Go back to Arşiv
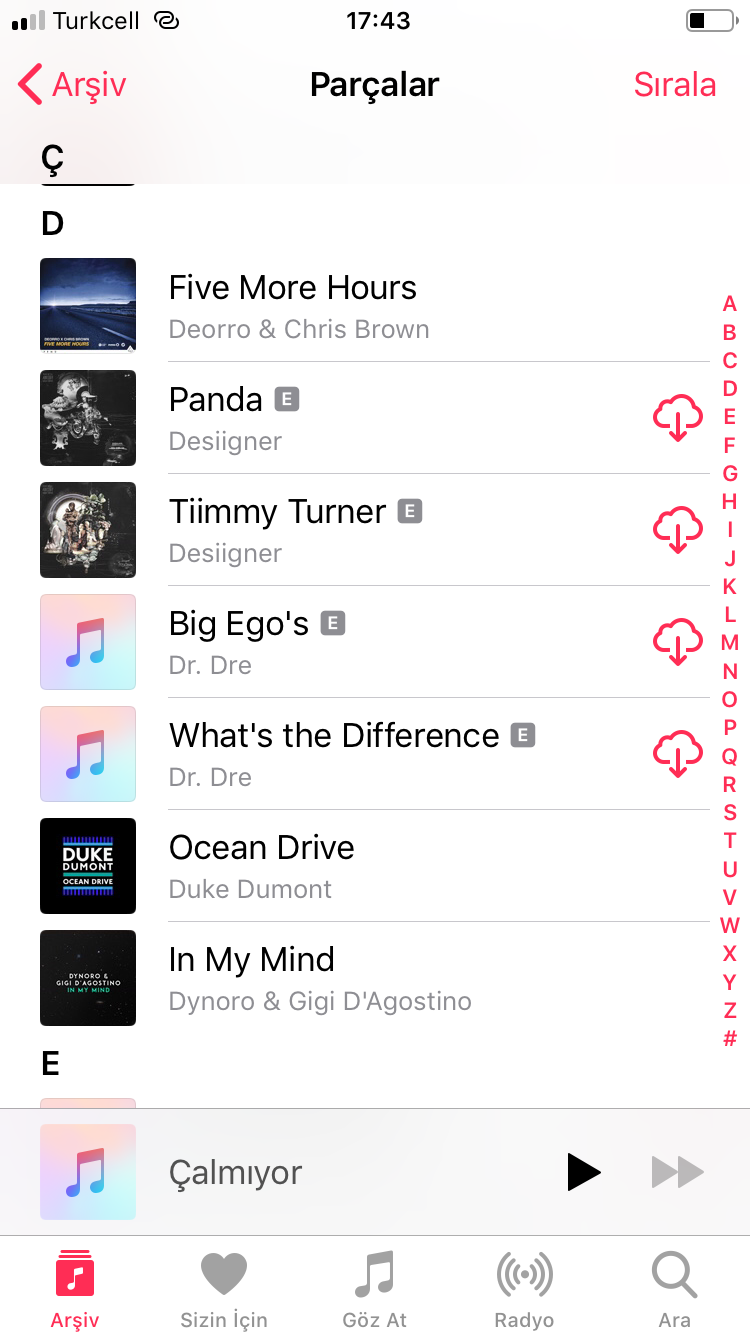750x1334 pixels. click(x=73, y=85)
